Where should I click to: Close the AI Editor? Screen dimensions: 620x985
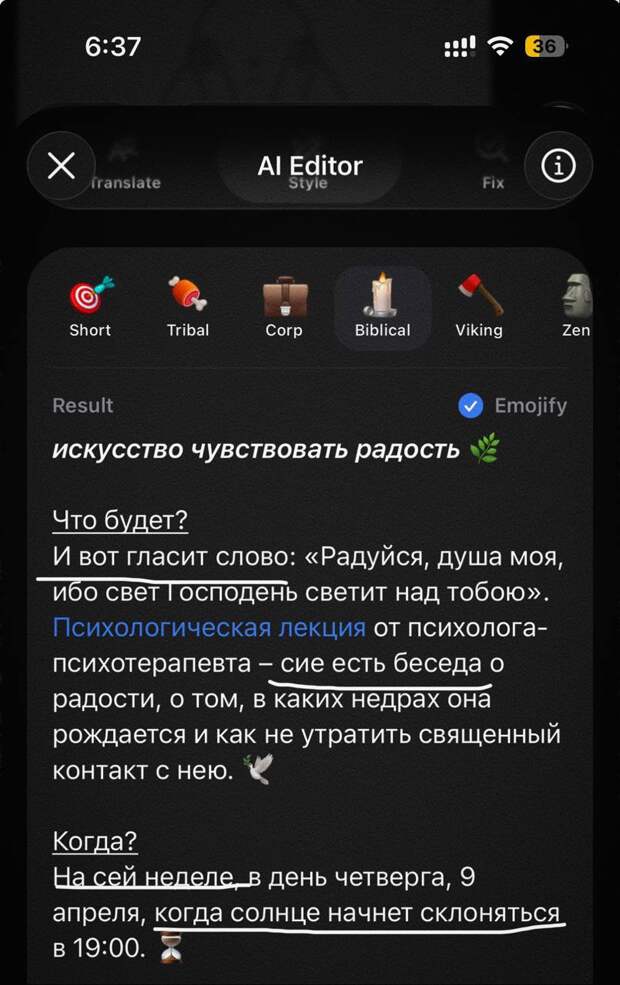tap(61, 167)
